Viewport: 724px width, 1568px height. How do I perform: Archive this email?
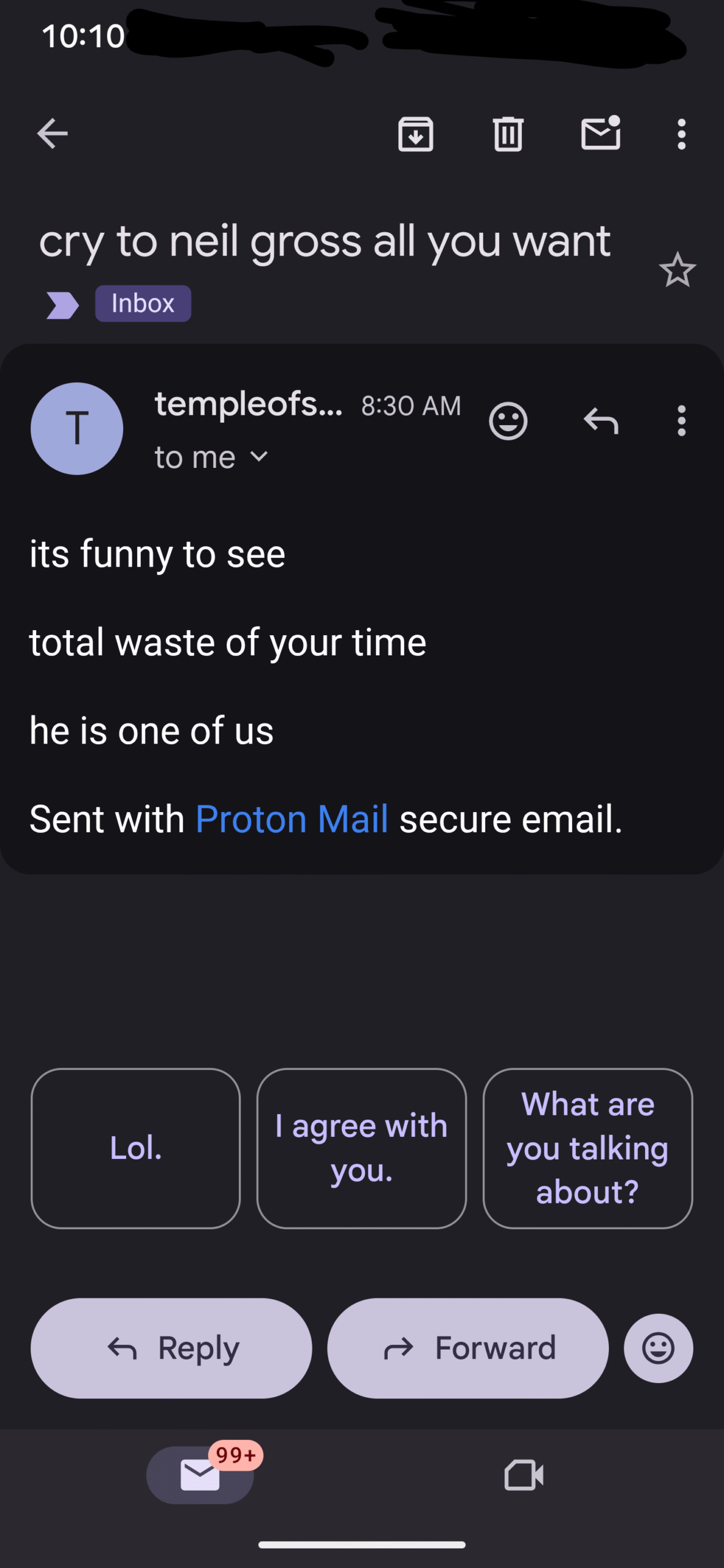point(416,134)
